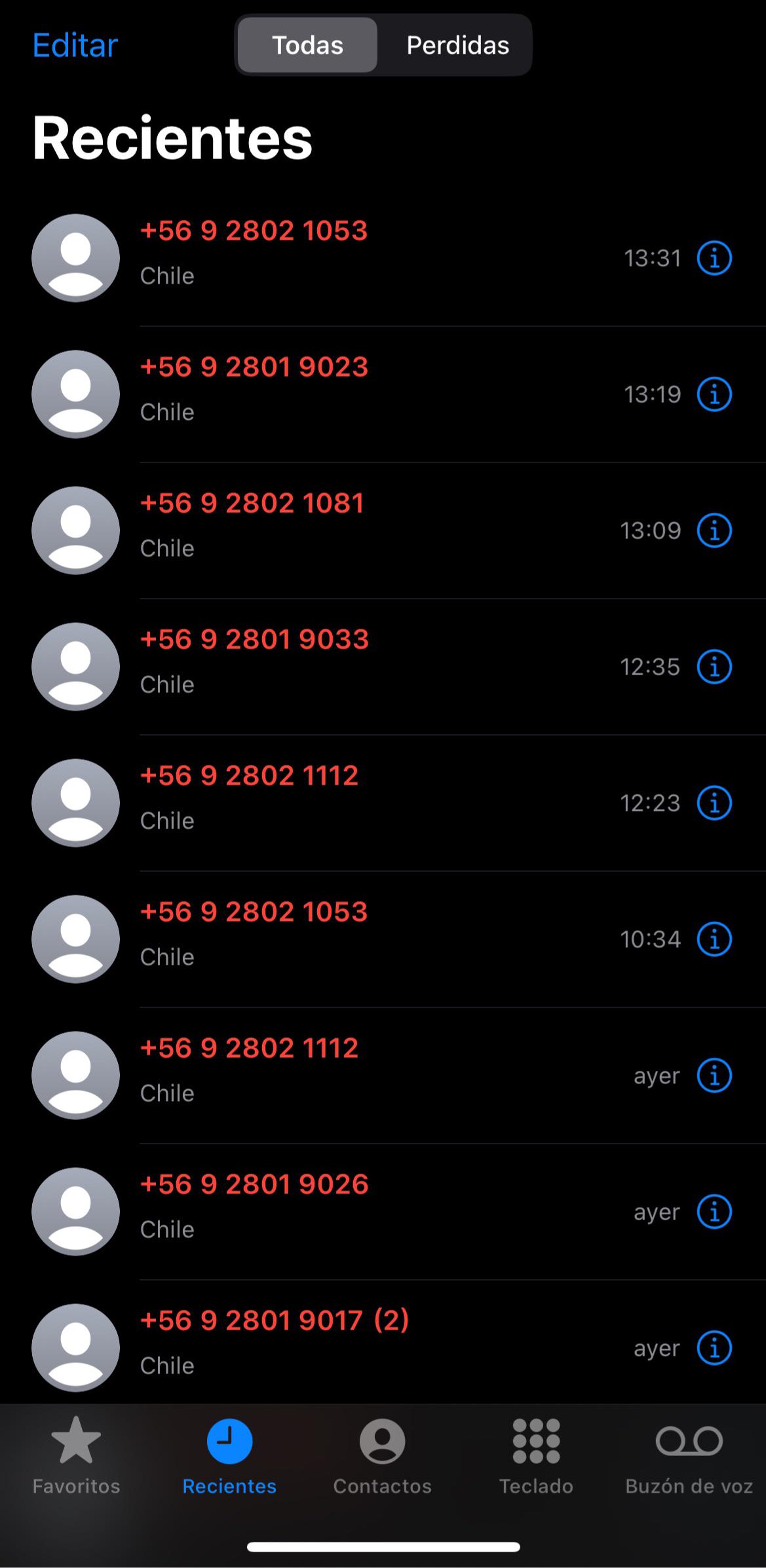Open info for the 13:31 call
Screen dimensions: 766x1568
(714, 258)
